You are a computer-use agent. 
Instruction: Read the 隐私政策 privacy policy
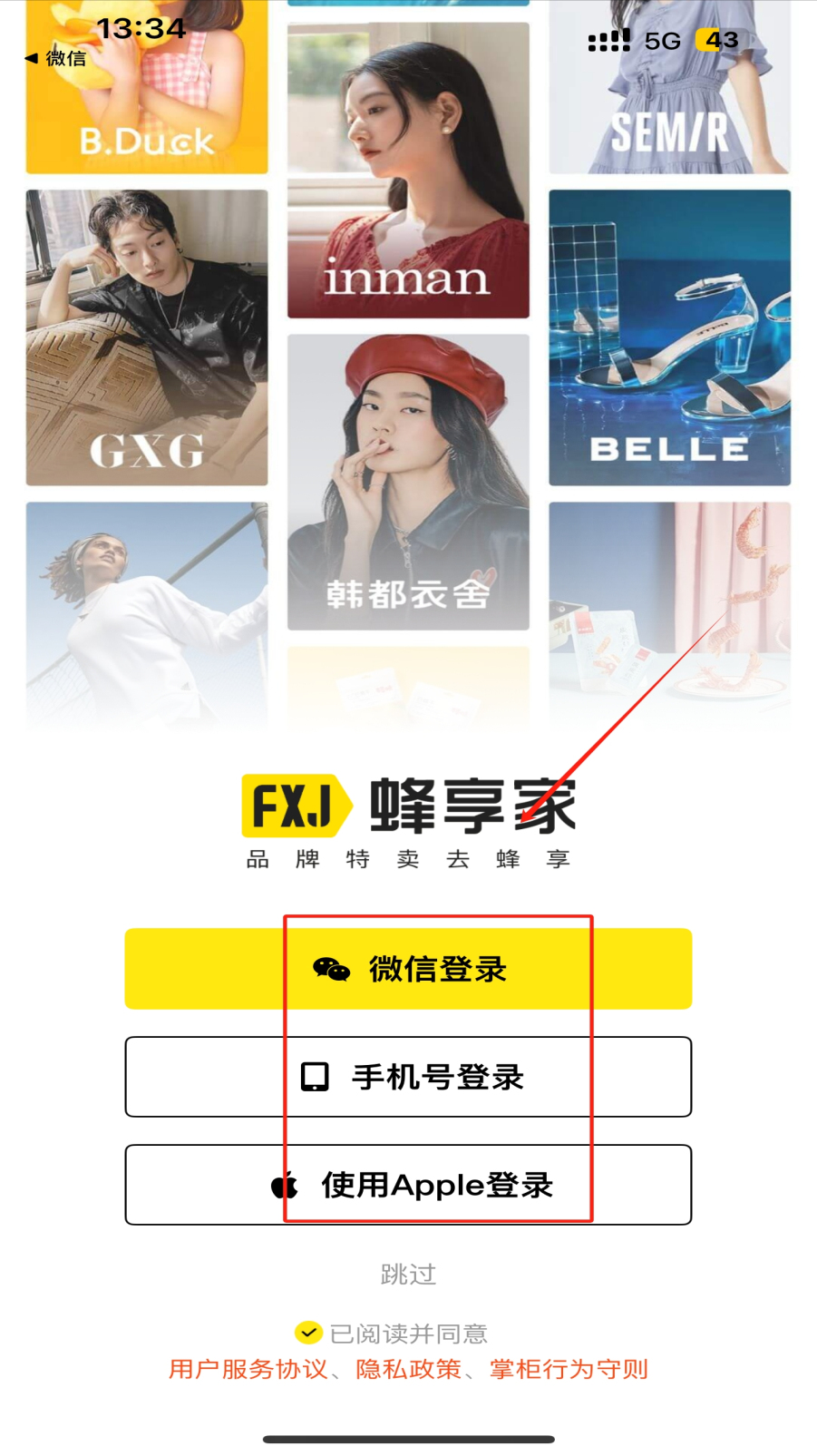point(408,1369)
